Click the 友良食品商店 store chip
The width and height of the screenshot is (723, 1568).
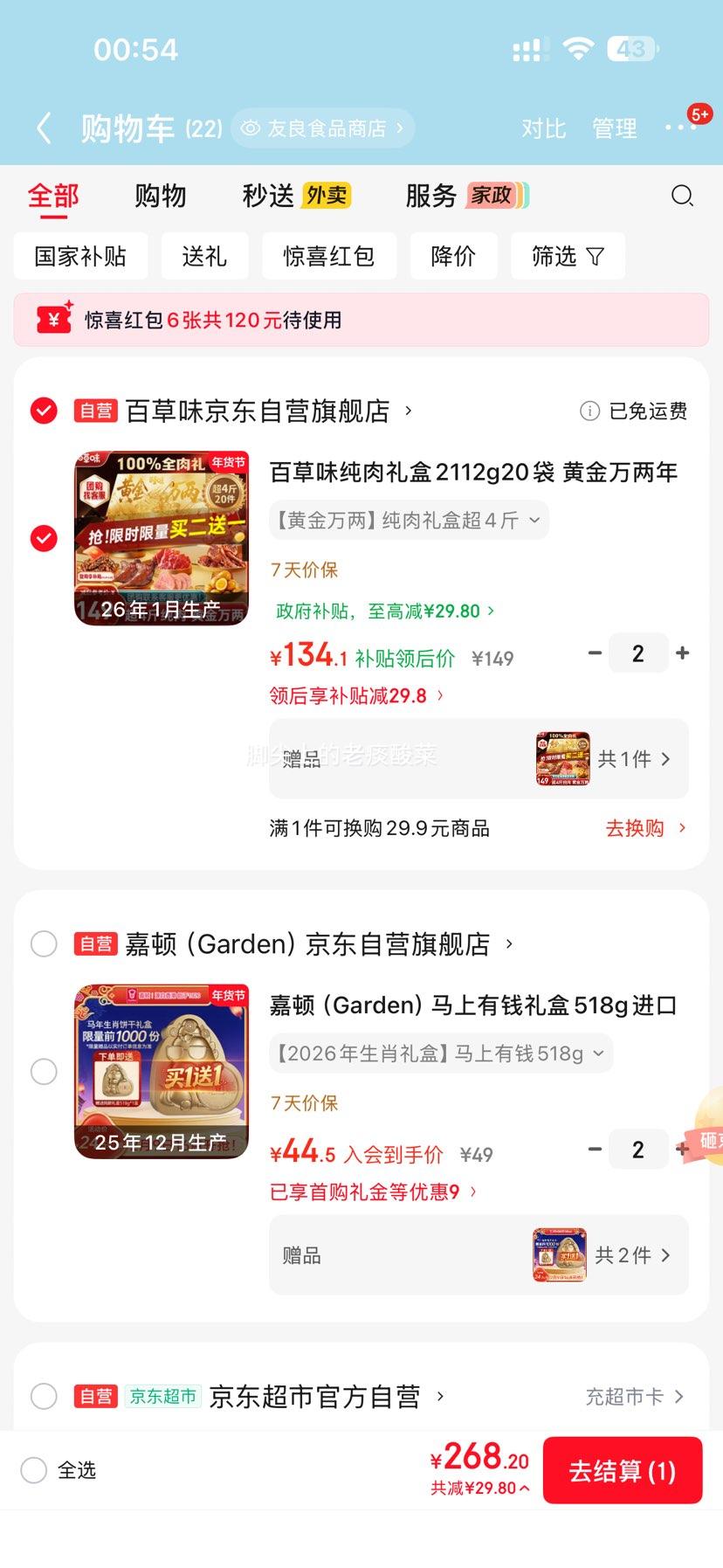click(x=321, y=128)
